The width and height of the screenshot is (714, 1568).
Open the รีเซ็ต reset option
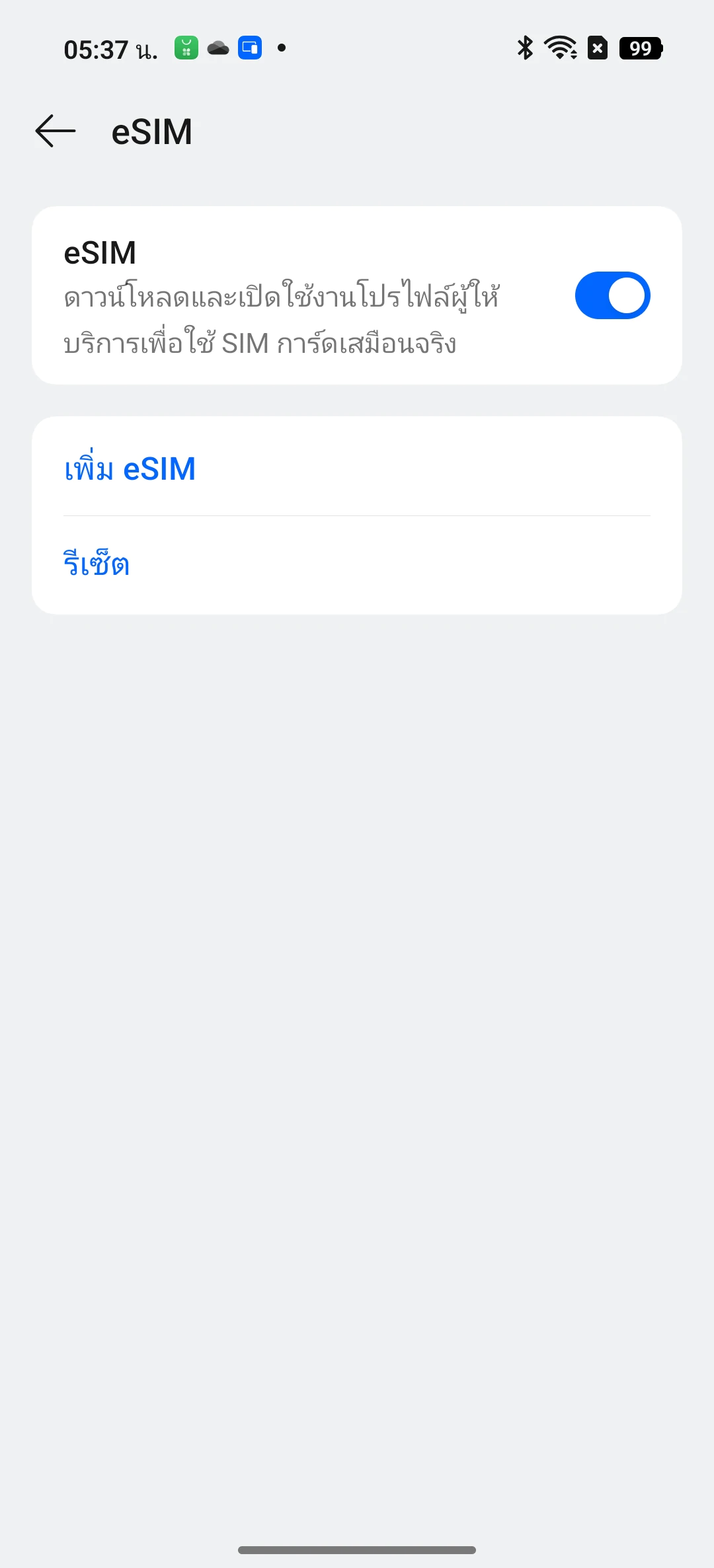point(357,565)
